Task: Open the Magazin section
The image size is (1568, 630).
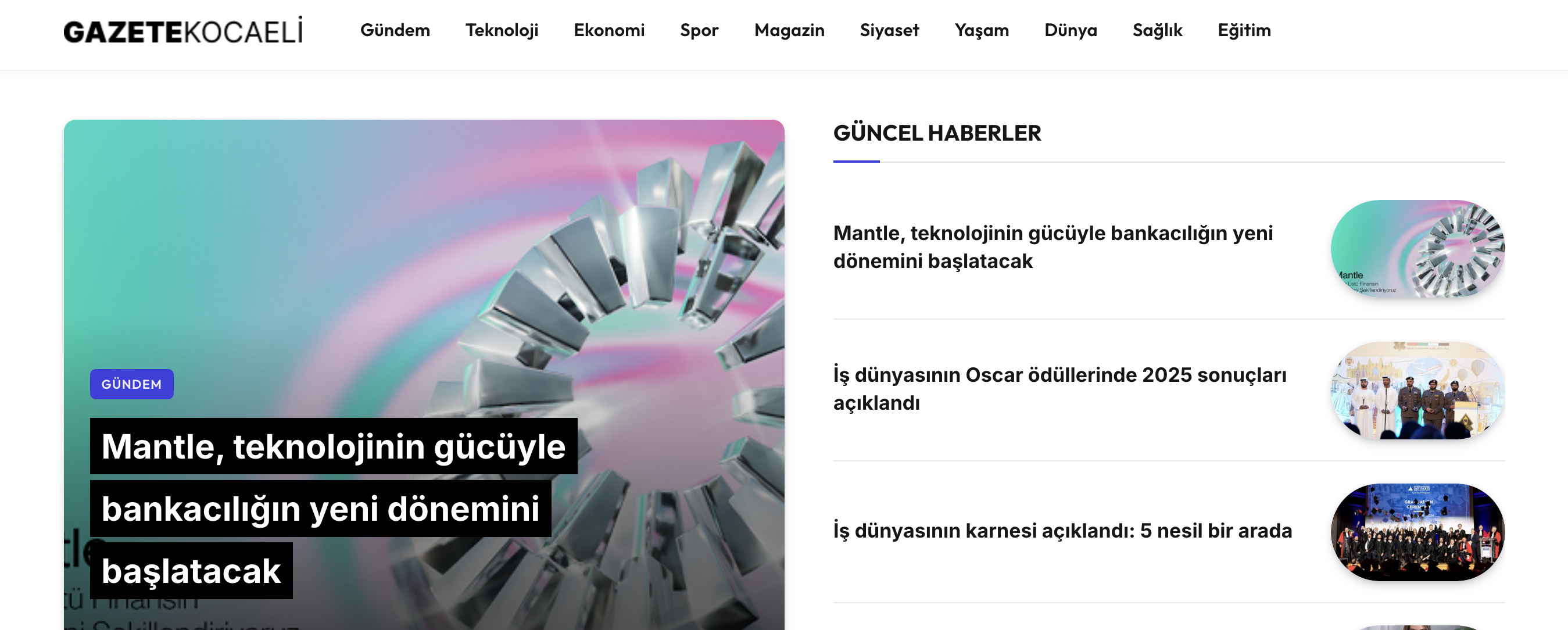Action: click(x=789, y=30)
